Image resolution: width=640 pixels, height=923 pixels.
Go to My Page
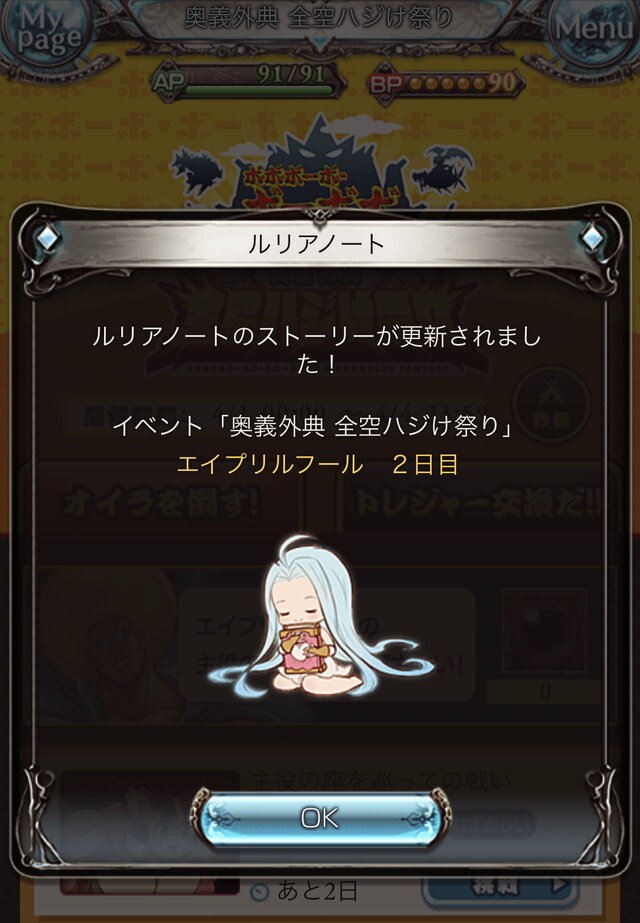coord(42,32)
